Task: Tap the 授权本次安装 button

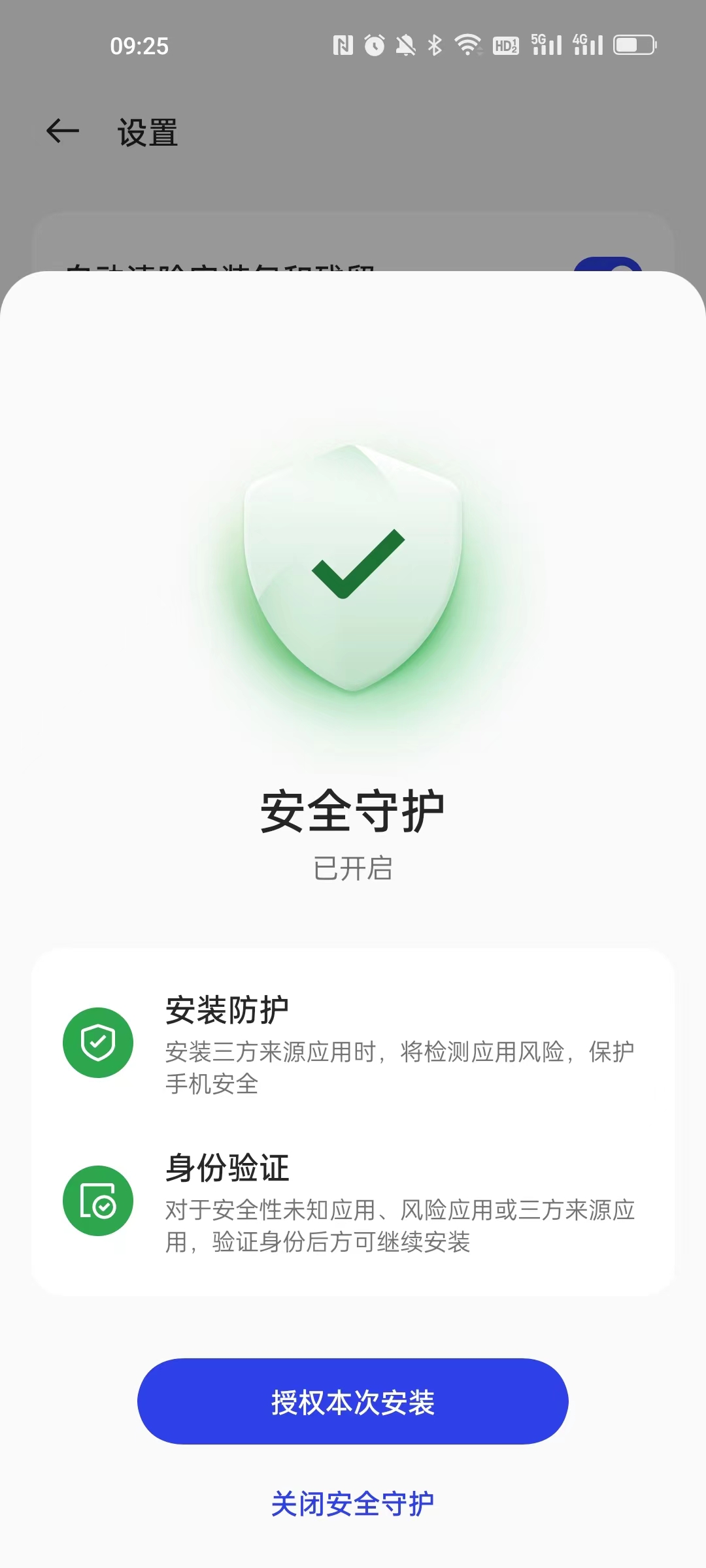Action: point(352,1401)
